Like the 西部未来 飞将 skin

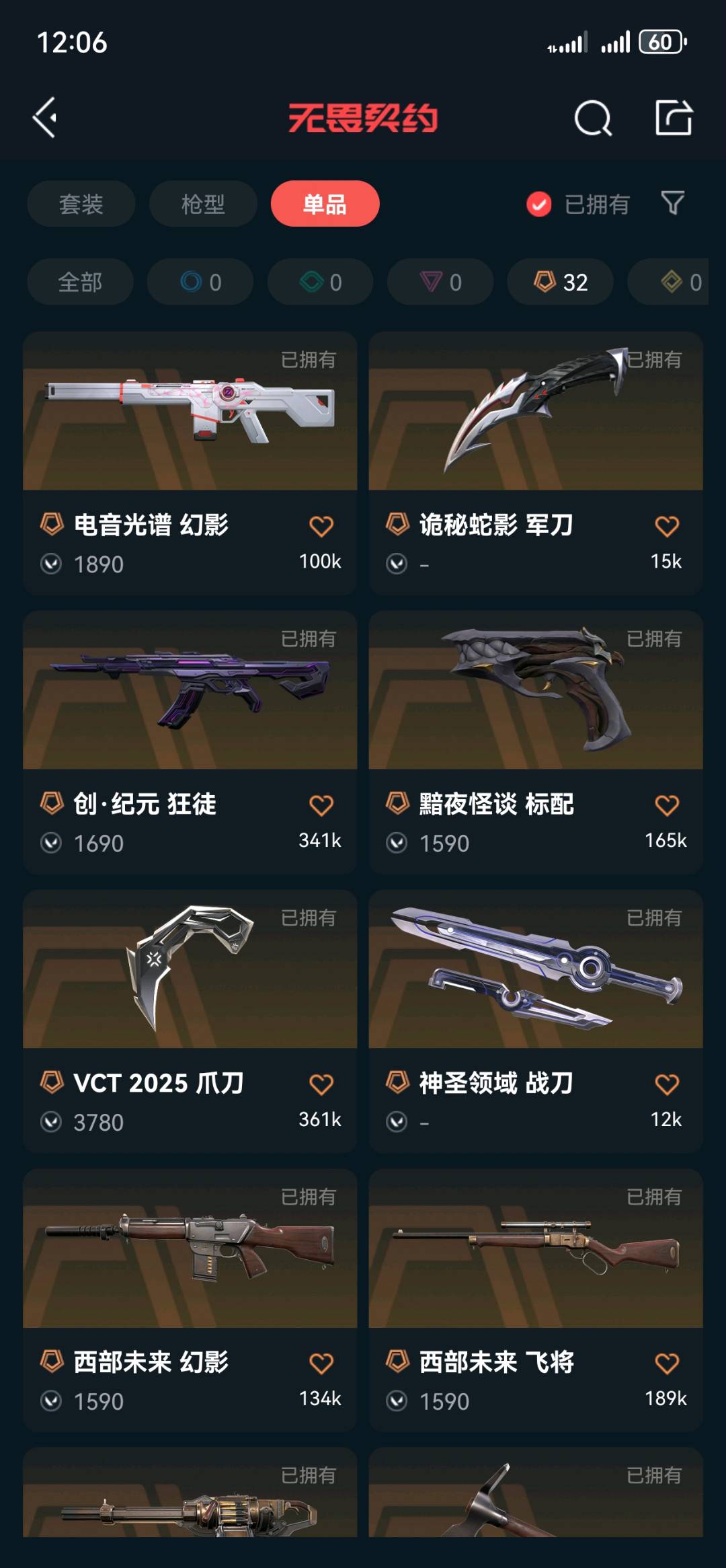667,1364
